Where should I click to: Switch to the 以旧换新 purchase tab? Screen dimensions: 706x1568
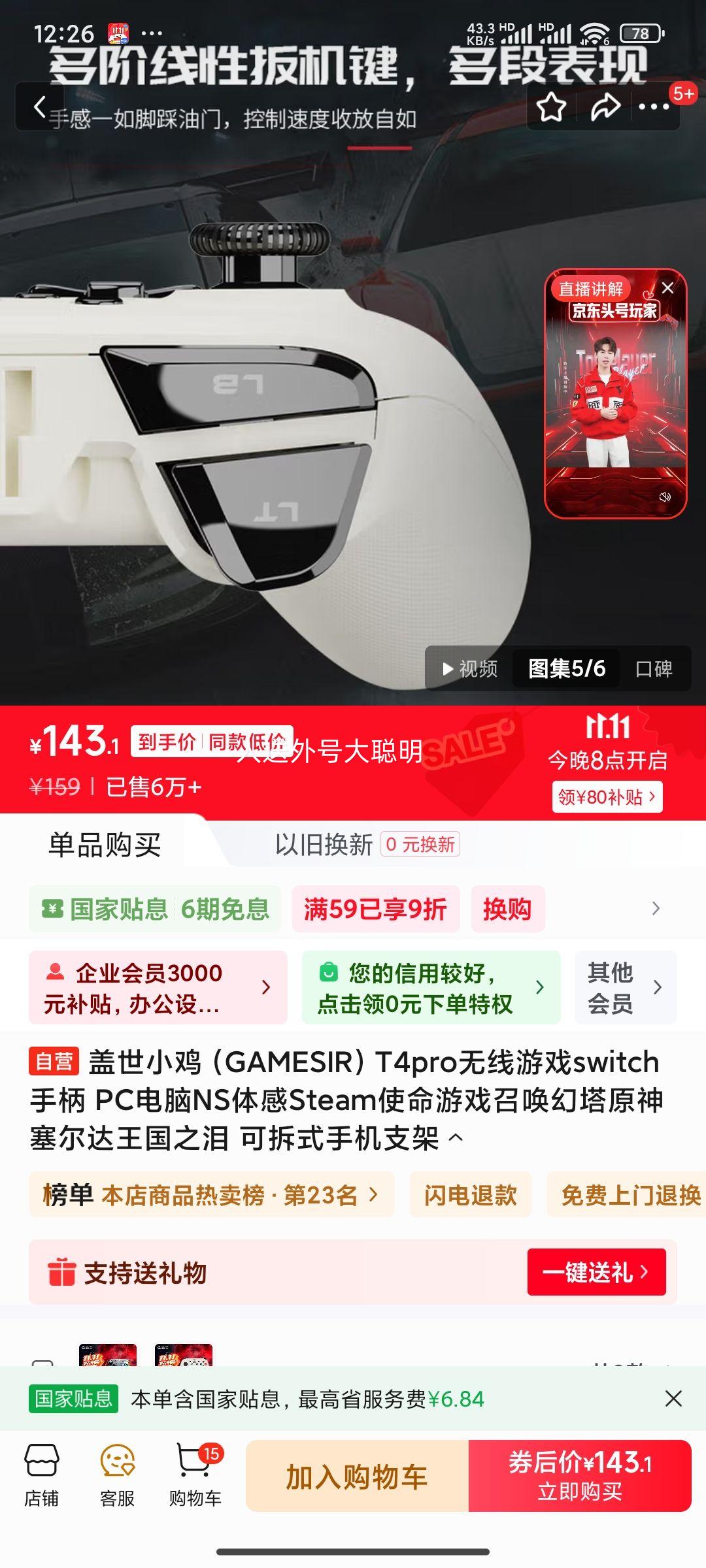(x=366, y=844)
